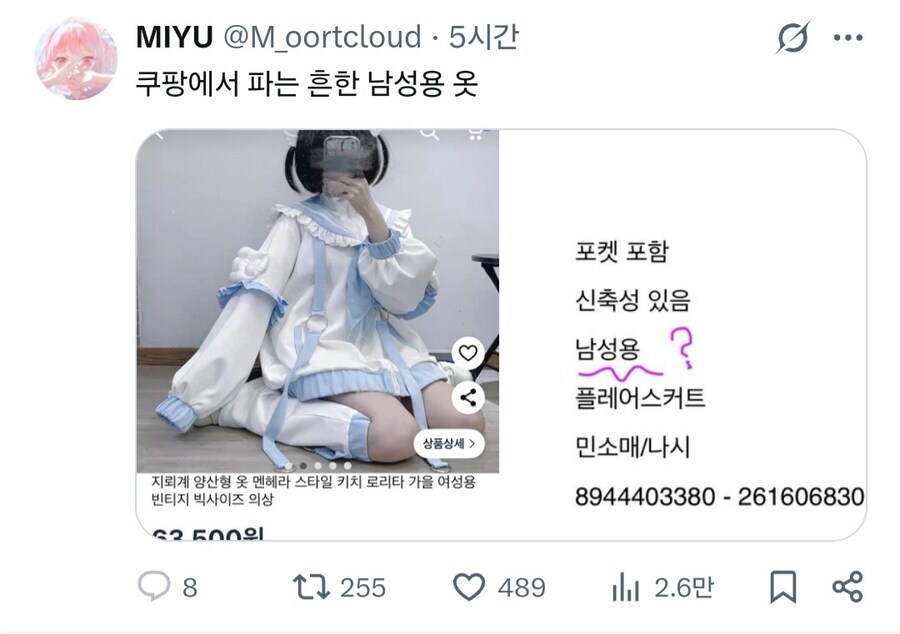
Task: Retweet MIYU's post
Action: 311,587
